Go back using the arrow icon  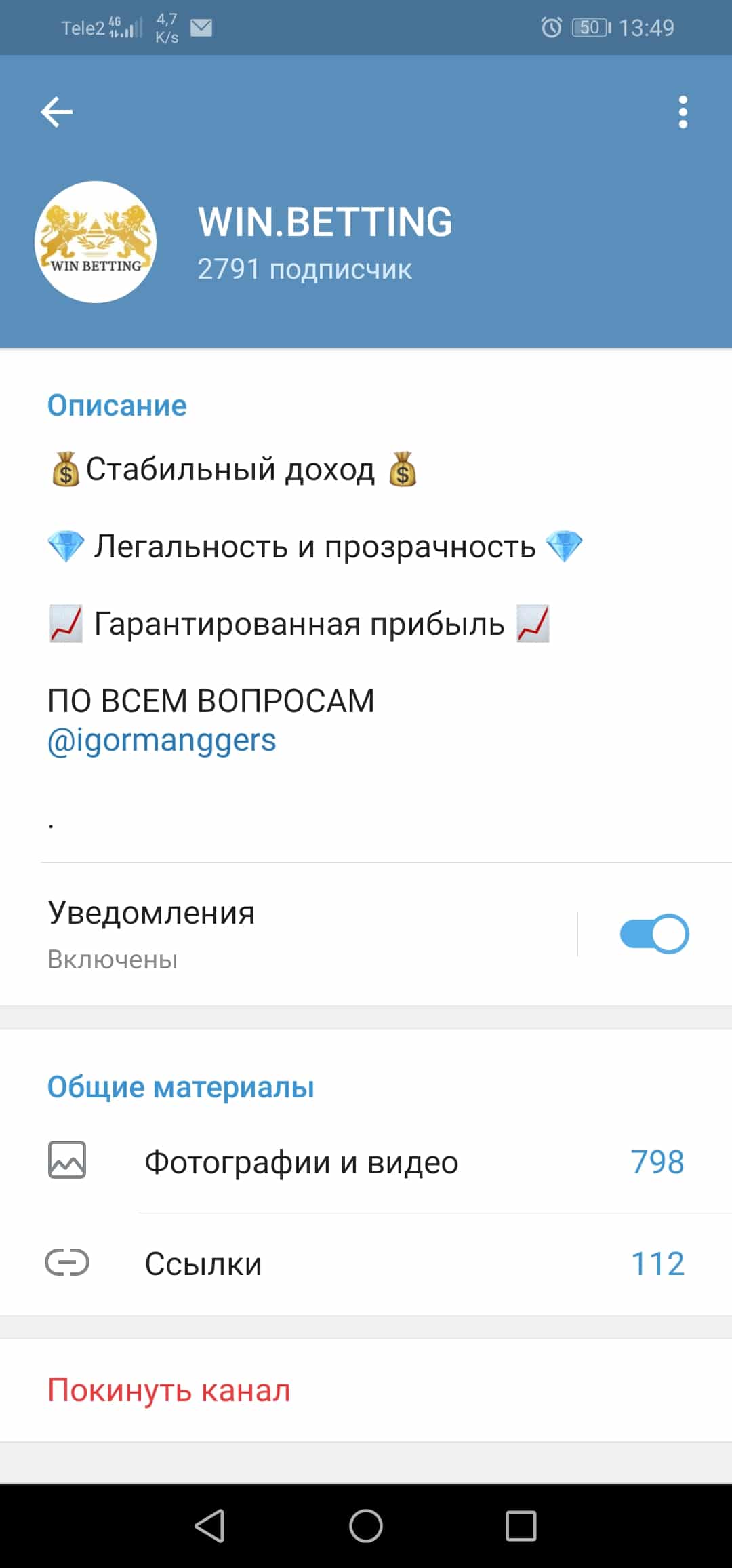[x=57, y=112]
